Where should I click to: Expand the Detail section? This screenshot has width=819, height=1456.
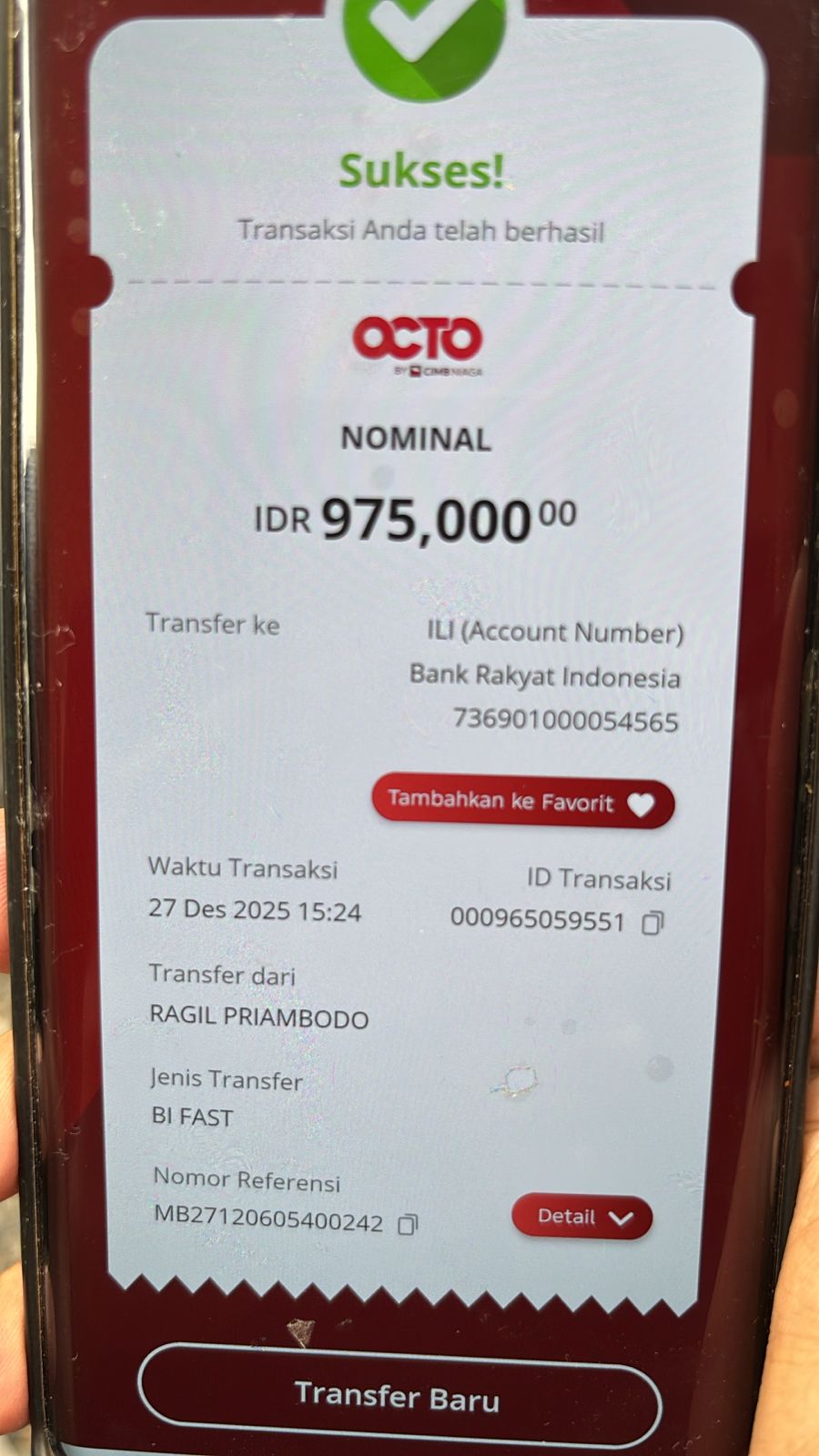click(x=582, y=1218)
